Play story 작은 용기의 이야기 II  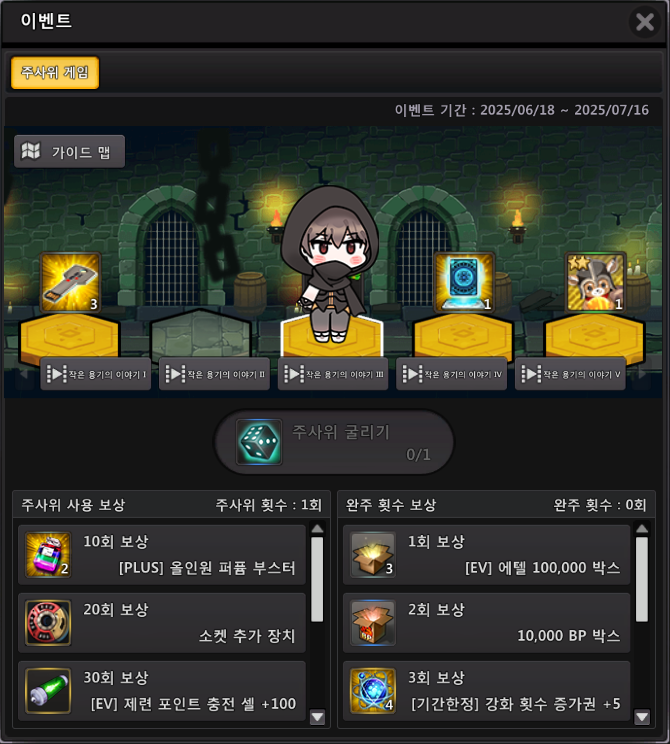point(215,374)
